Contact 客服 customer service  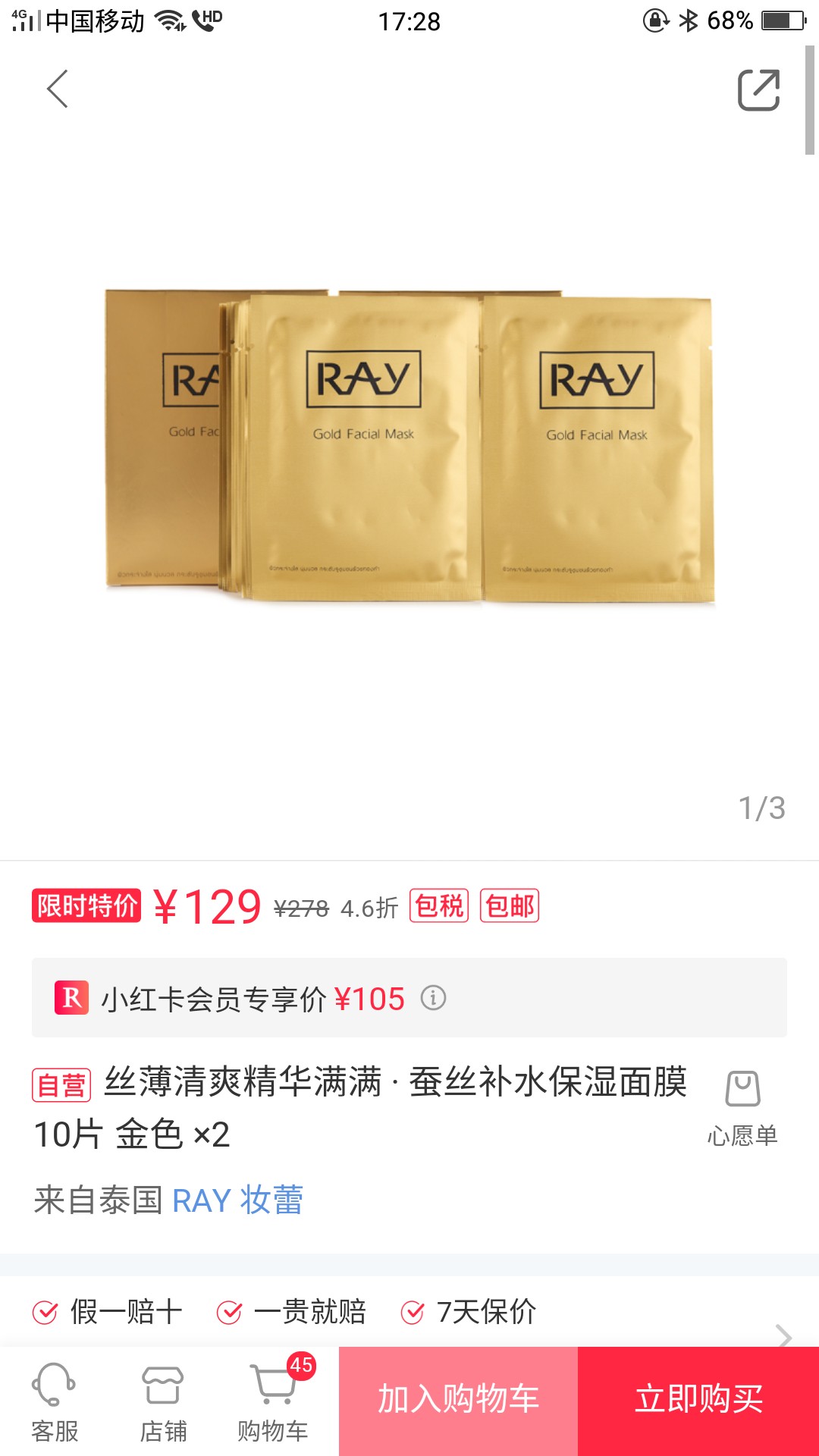coord(55,1402)
